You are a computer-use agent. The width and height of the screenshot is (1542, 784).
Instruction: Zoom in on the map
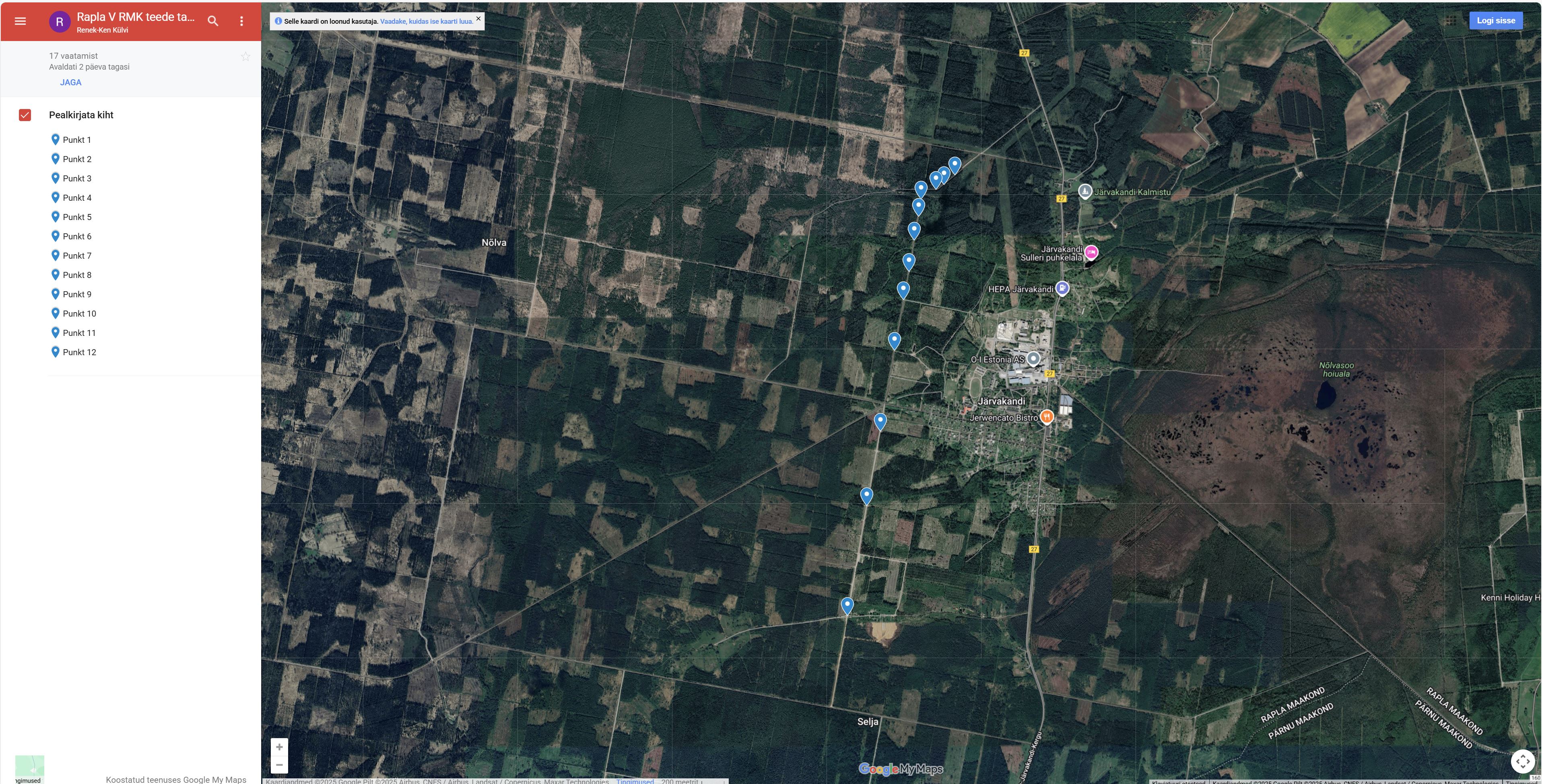tap(279, 747)
